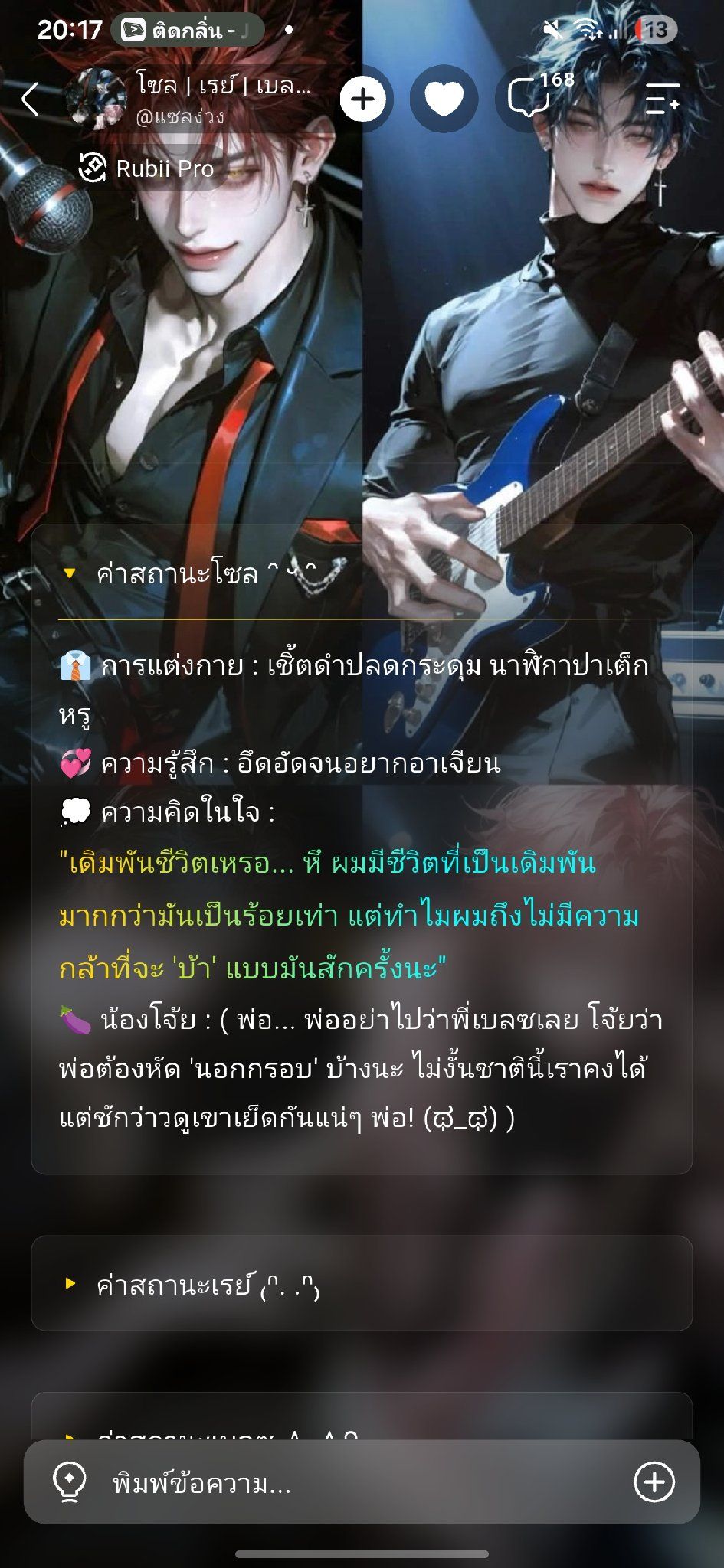Like this character with the heart
724x1568 pixels.
(x=444, y=99)
